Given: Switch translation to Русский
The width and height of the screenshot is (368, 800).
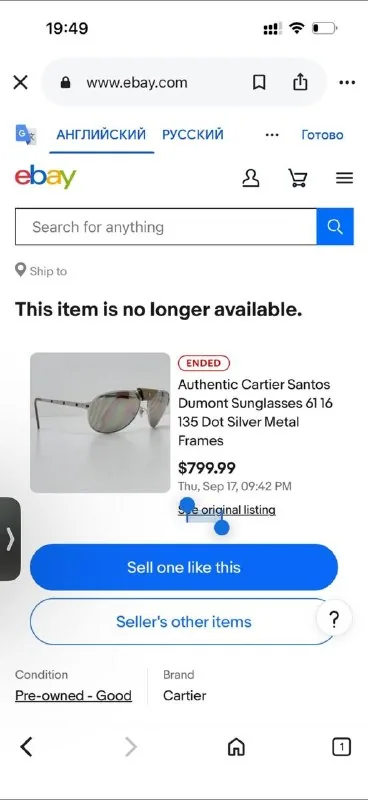Looking at the screenshot, I should 193,135.
